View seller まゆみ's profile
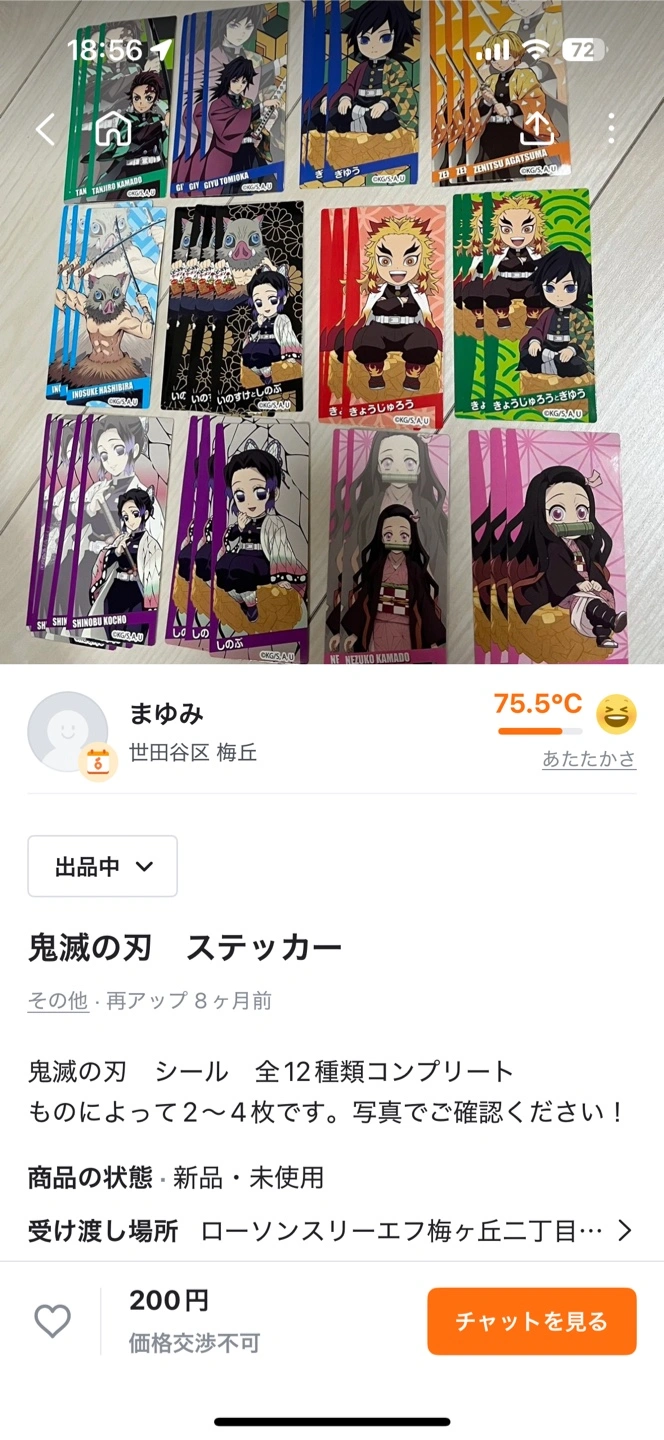The height and width of the screenshot is (1440, 664). (166, 713)
